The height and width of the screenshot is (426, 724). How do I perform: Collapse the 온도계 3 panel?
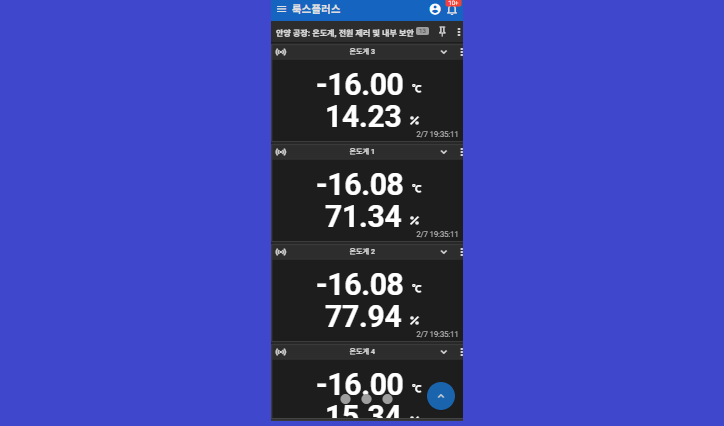[x=444, y=51]
